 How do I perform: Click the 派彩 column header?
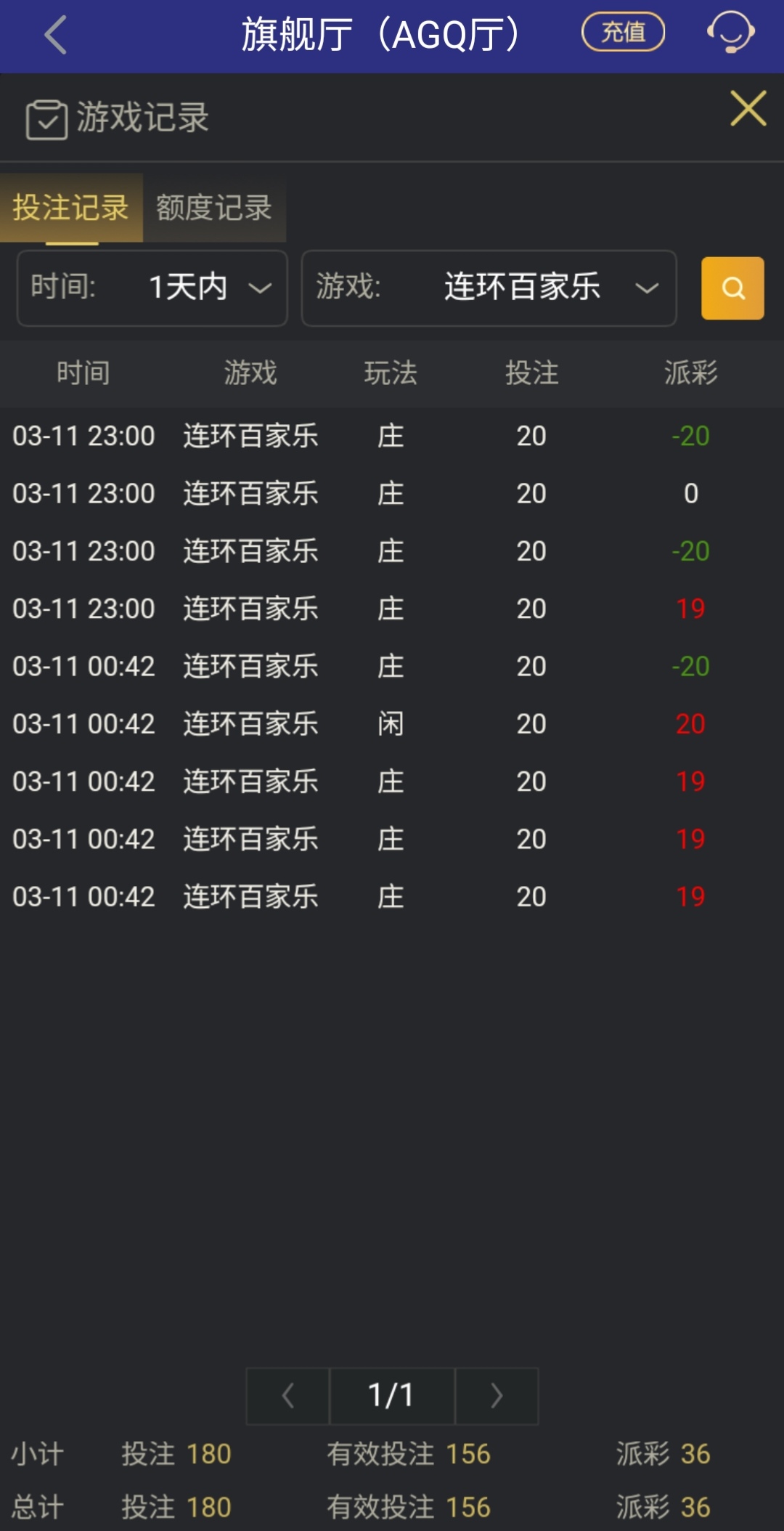(690, 373)
